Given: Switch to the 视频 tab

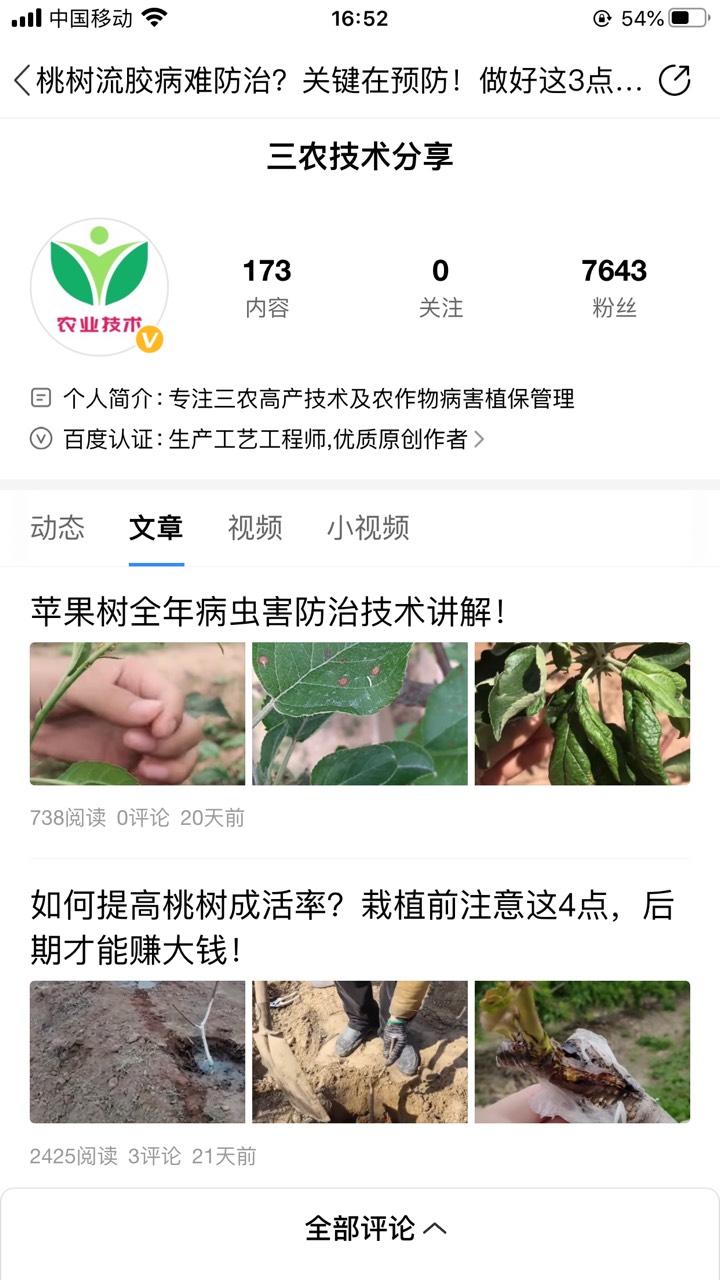Looking at the screenshot, I should point(255,528).
